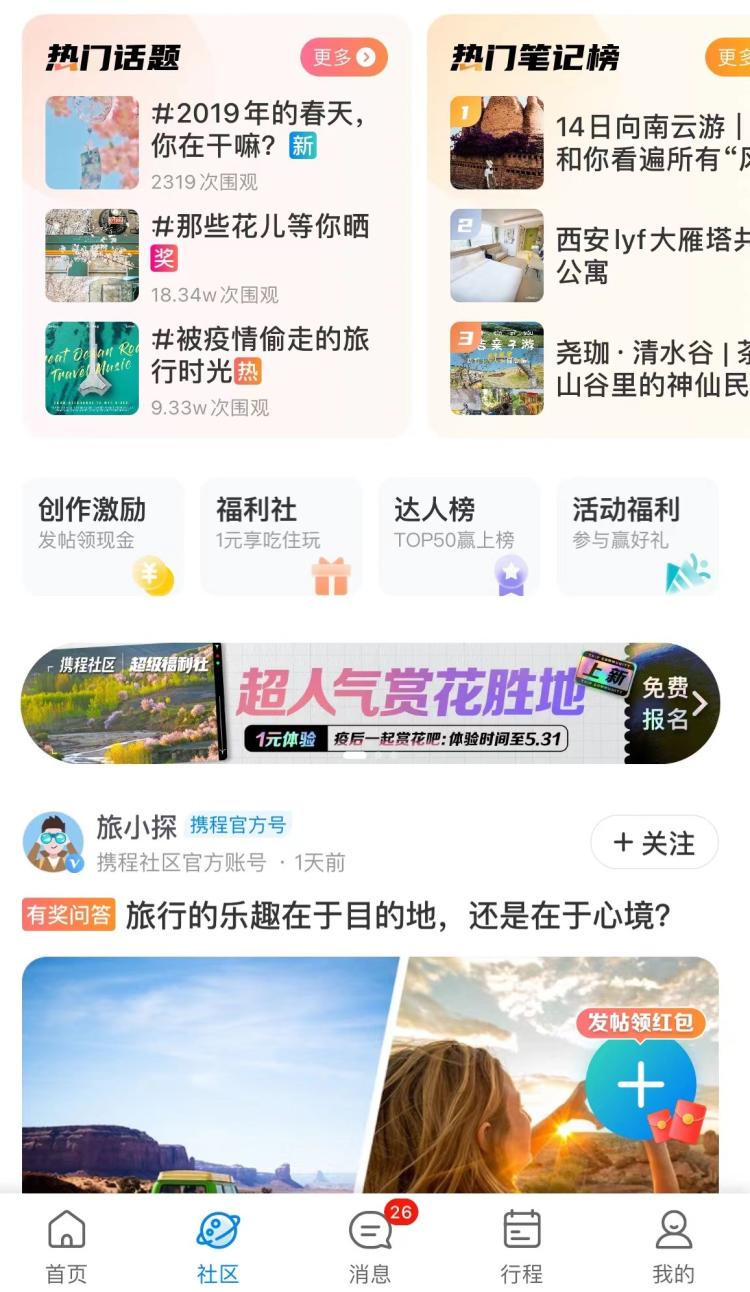Select the 社区 tab
Viewport: 750px width, 1292px height.
(218, 1245)
